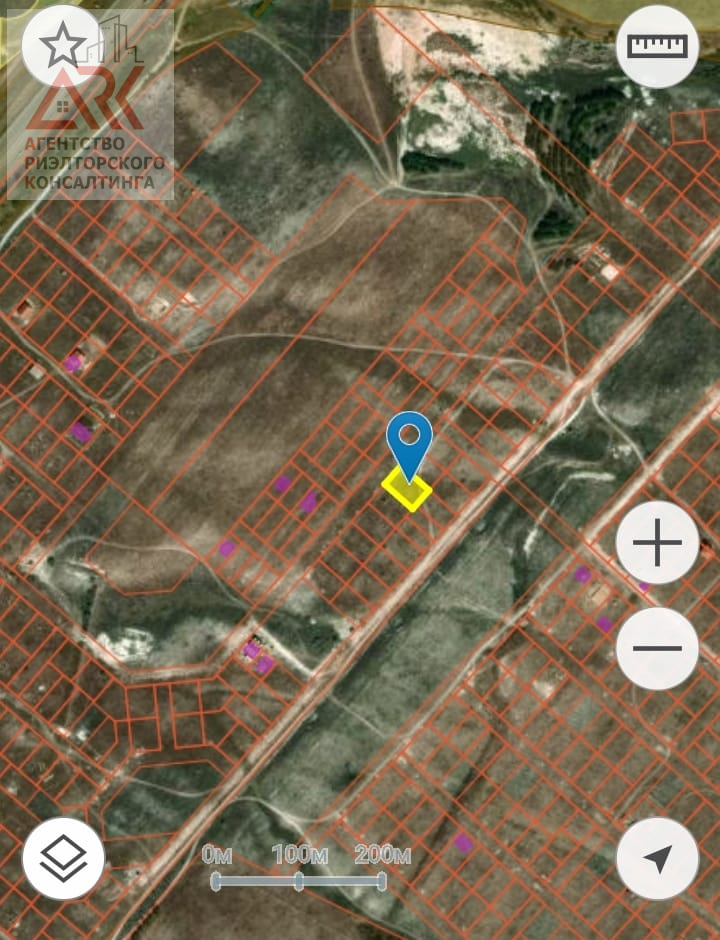Zoom out with the minus button
720x940 pixels.
657,648
